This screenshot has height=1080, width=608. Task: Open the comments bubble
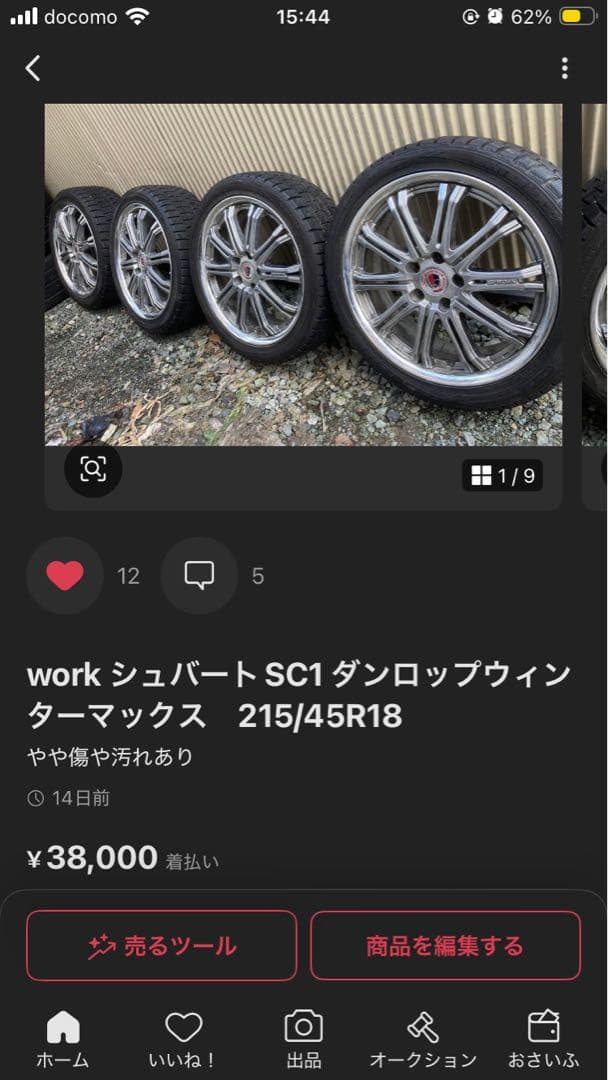pos(199,576)
